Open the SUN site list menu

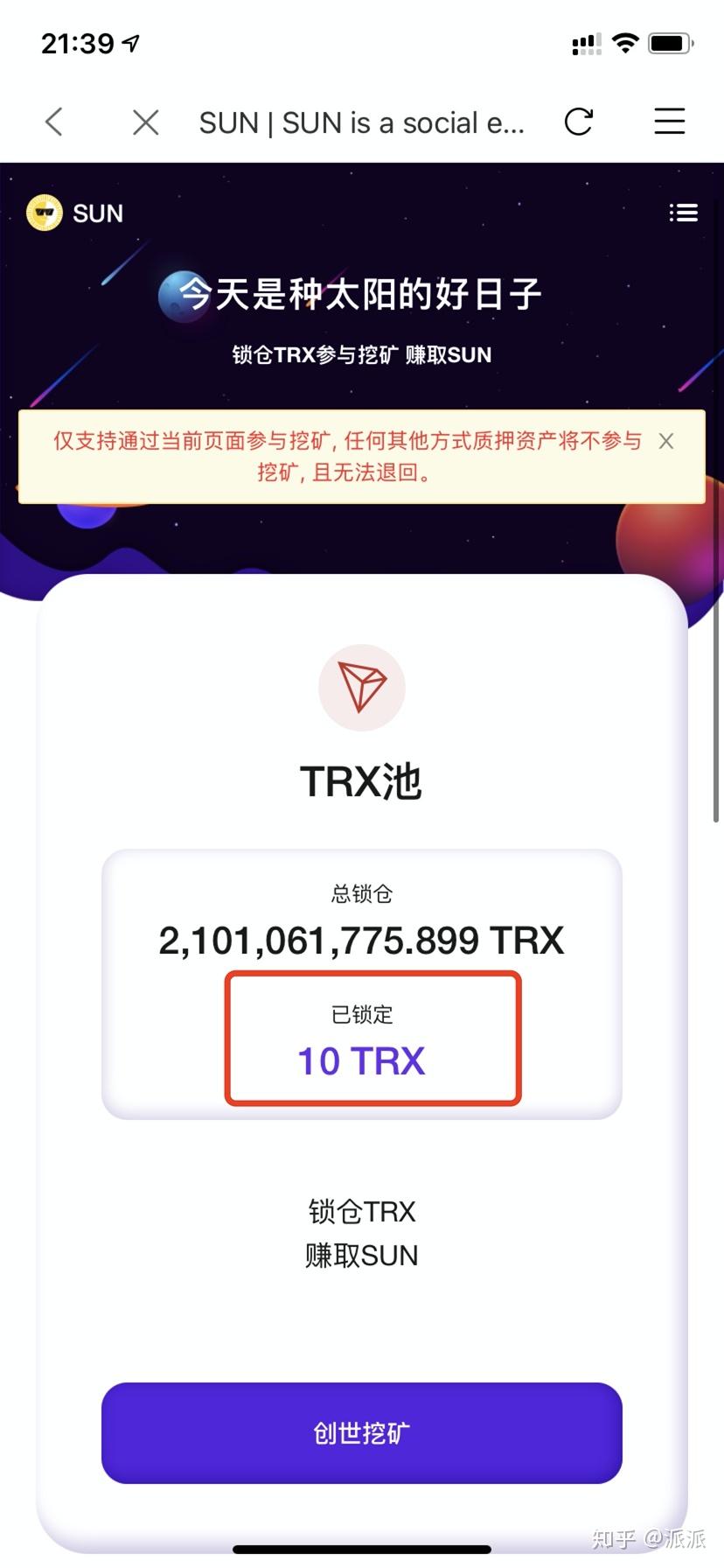tap(683, 213)
